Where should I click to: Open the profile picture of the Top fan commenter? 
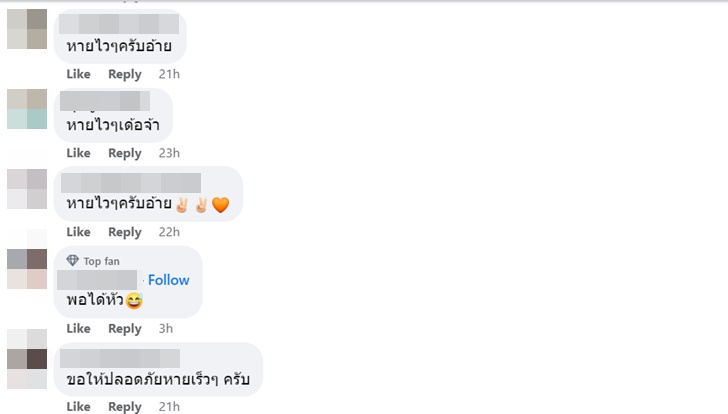click(x=27, y=268)
